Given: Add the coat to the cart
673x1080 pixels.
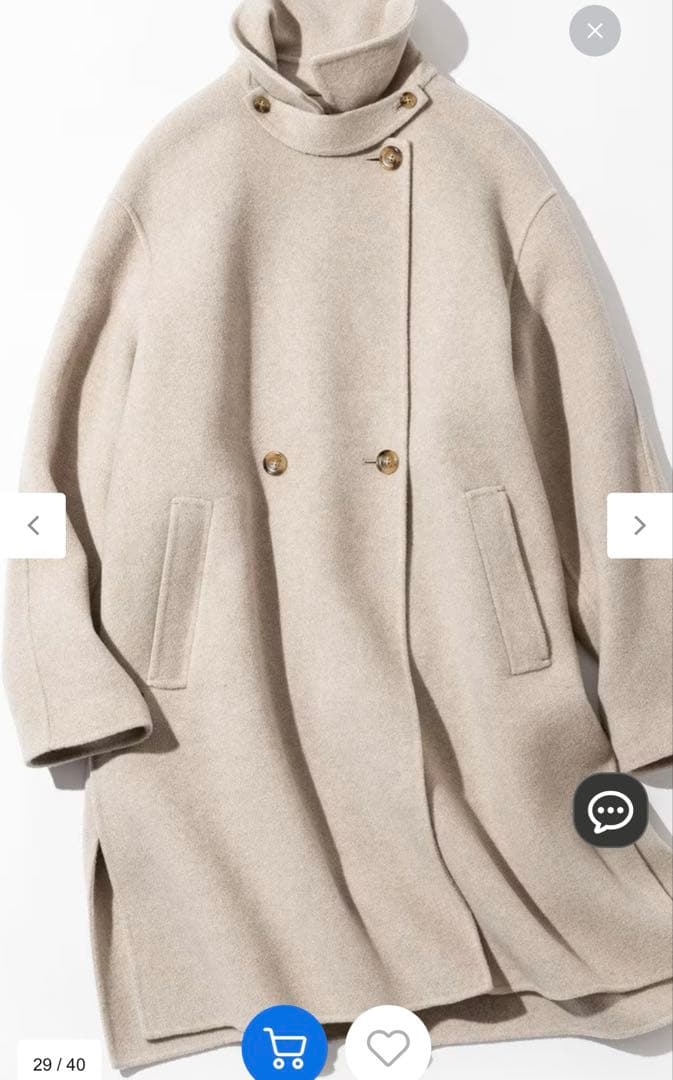Looking at the screenshot, I should click(285, 1046).
